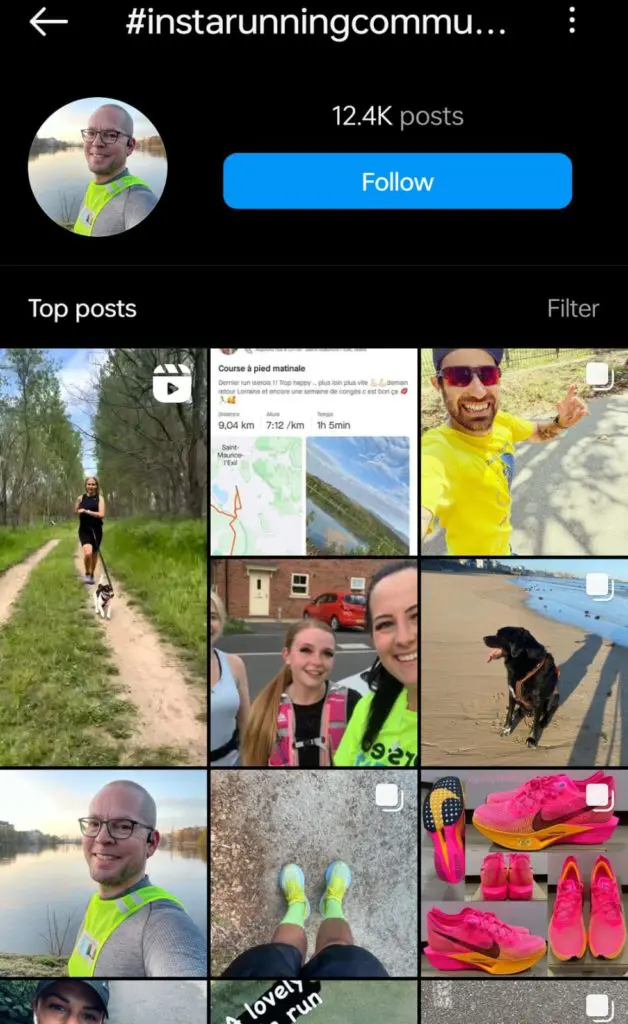The height and width of the screenshot is (1024, 628).
Task: Open the reel of woman running with dog
Action: tap(103, 556)
